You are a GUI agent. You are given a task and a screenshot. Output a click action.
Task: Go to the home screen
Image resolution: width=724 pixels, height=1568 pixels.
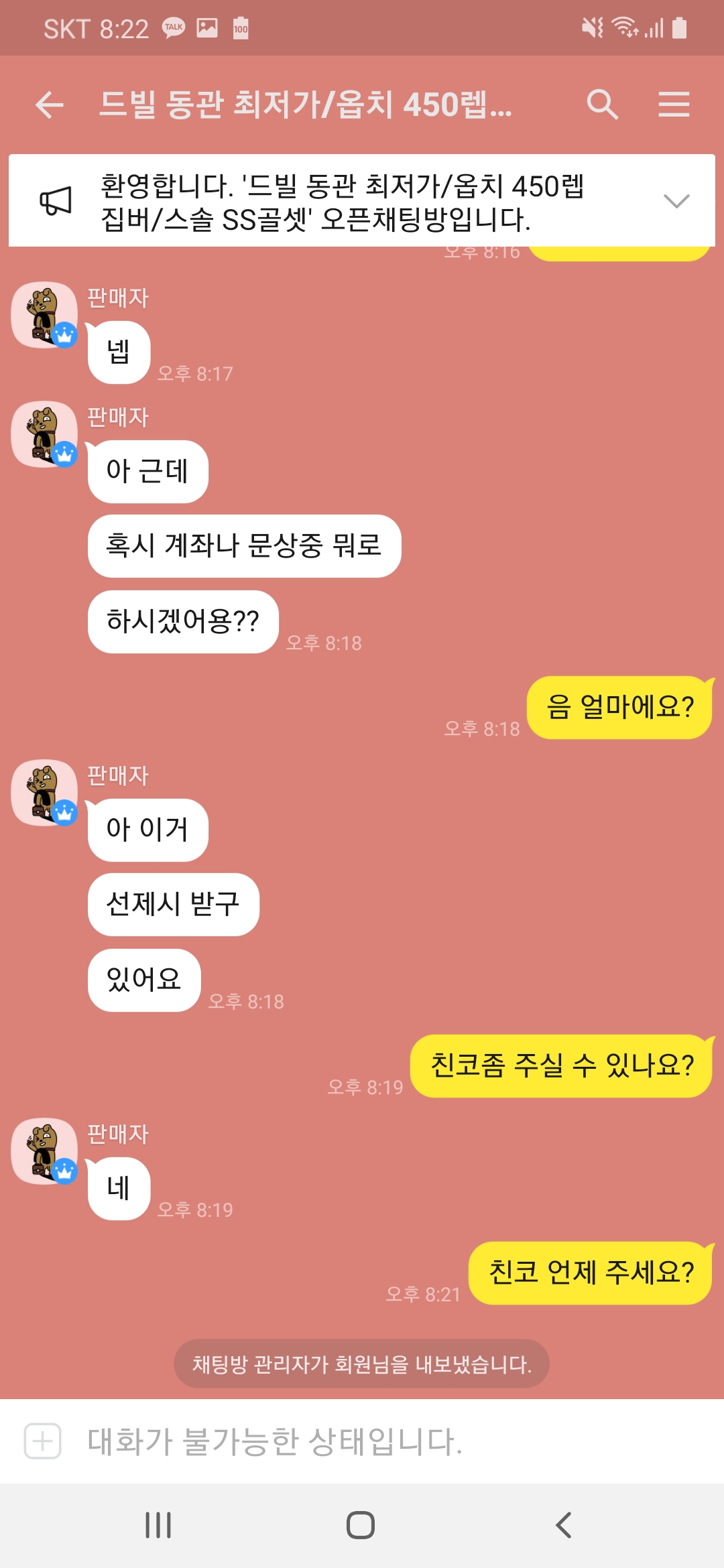[x=361, y=1525]
